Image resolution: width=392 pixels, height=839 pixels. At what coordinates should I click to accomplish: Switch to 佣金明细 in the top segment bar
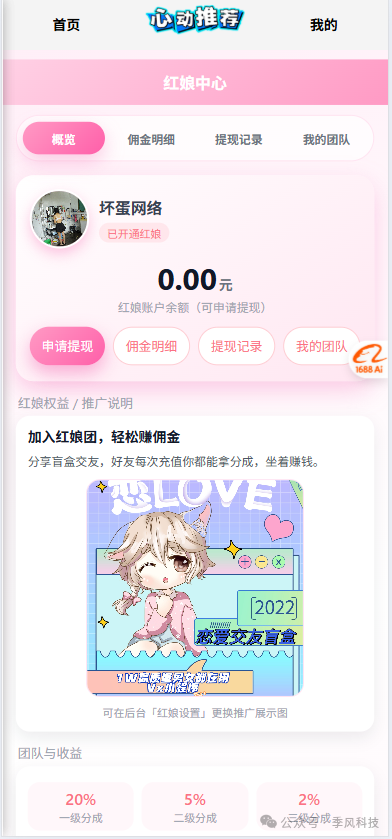click(x=151, y=140)
